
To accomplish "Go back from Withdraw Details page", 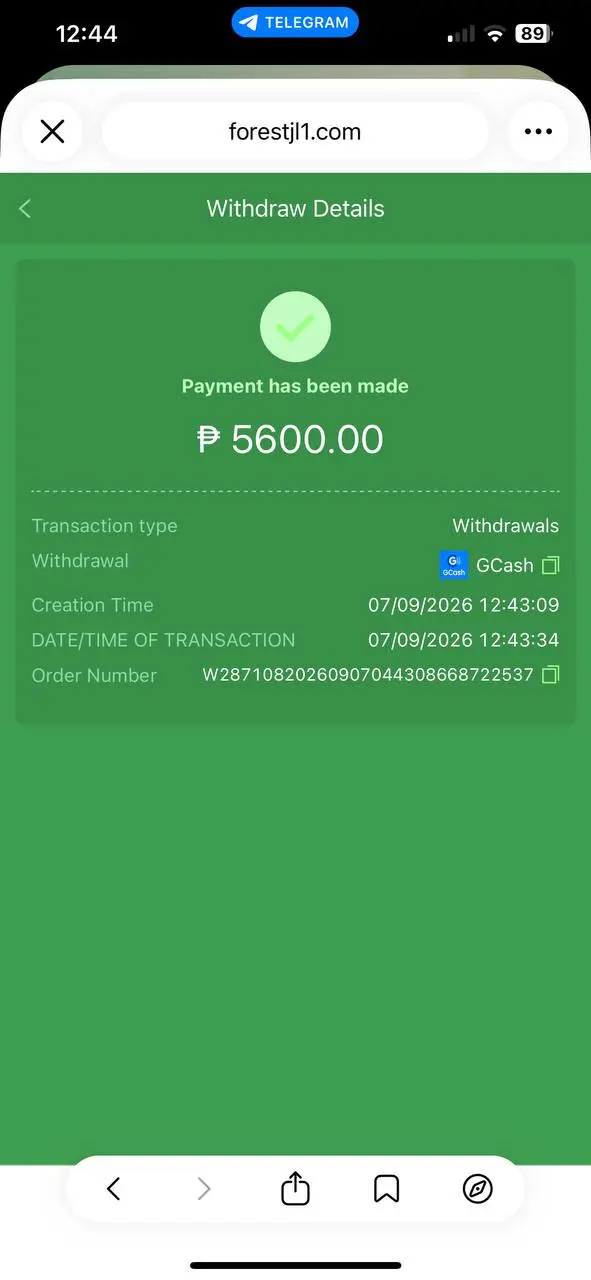I will point(25,208).
